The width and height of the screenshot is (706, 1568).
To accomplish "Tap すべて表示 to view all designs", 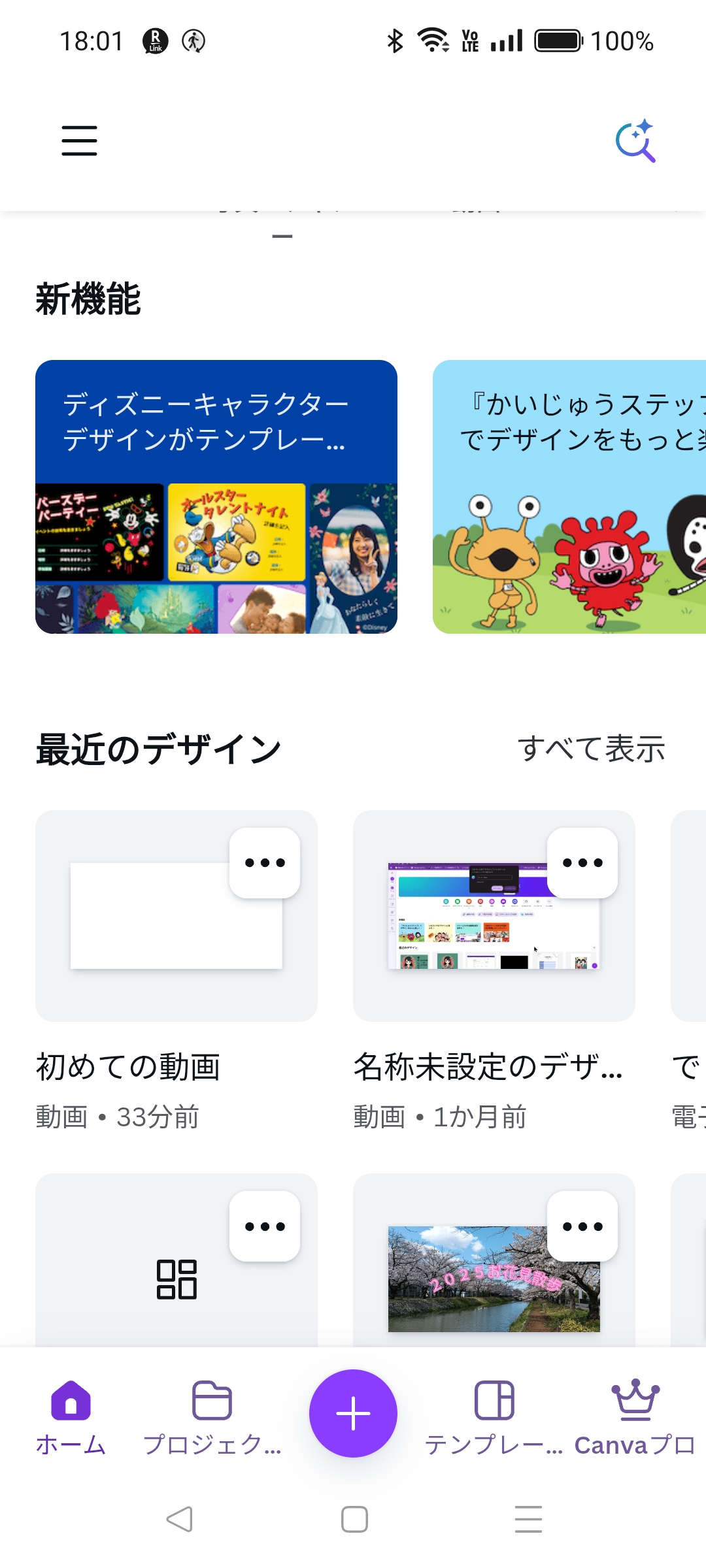I will click(x=591, y=749).
